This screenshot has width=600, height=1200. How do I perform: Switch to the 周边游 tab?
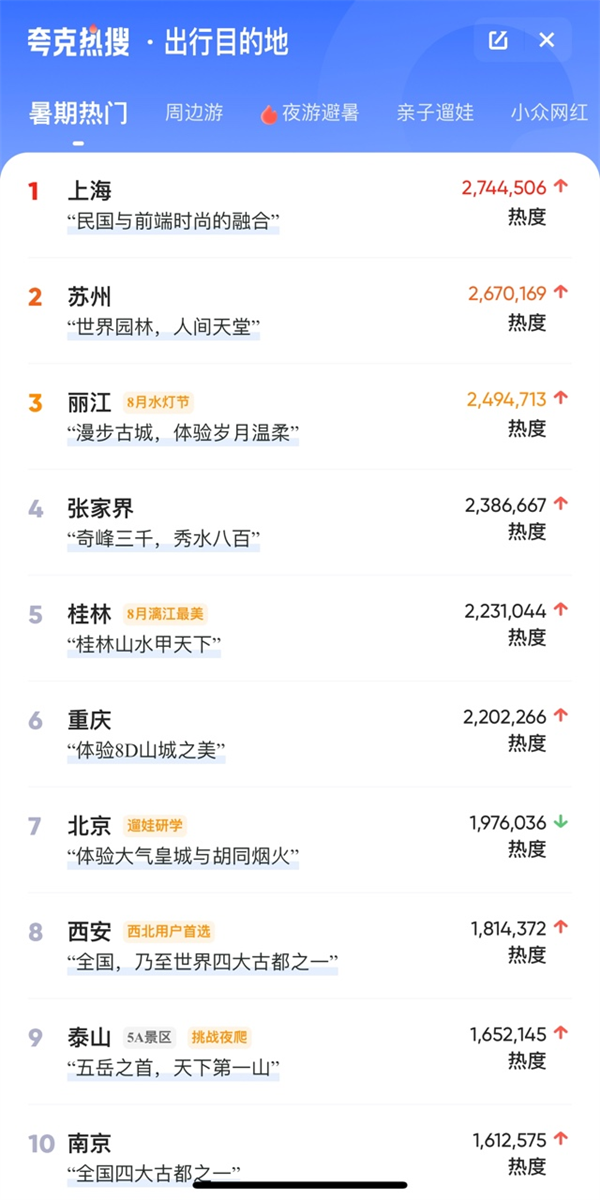194,113
